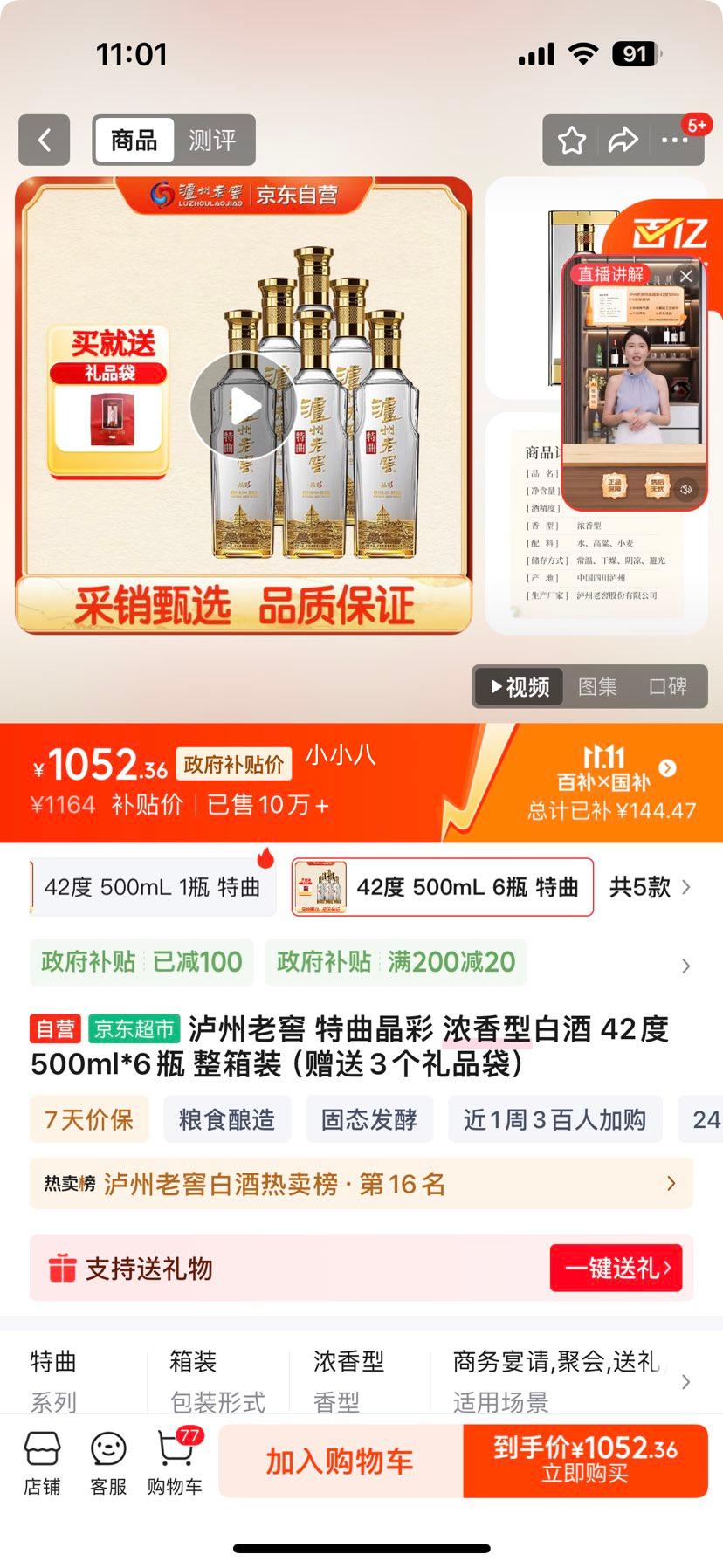
Task: Open the overflow menu
Action: (x=674, y=140)
